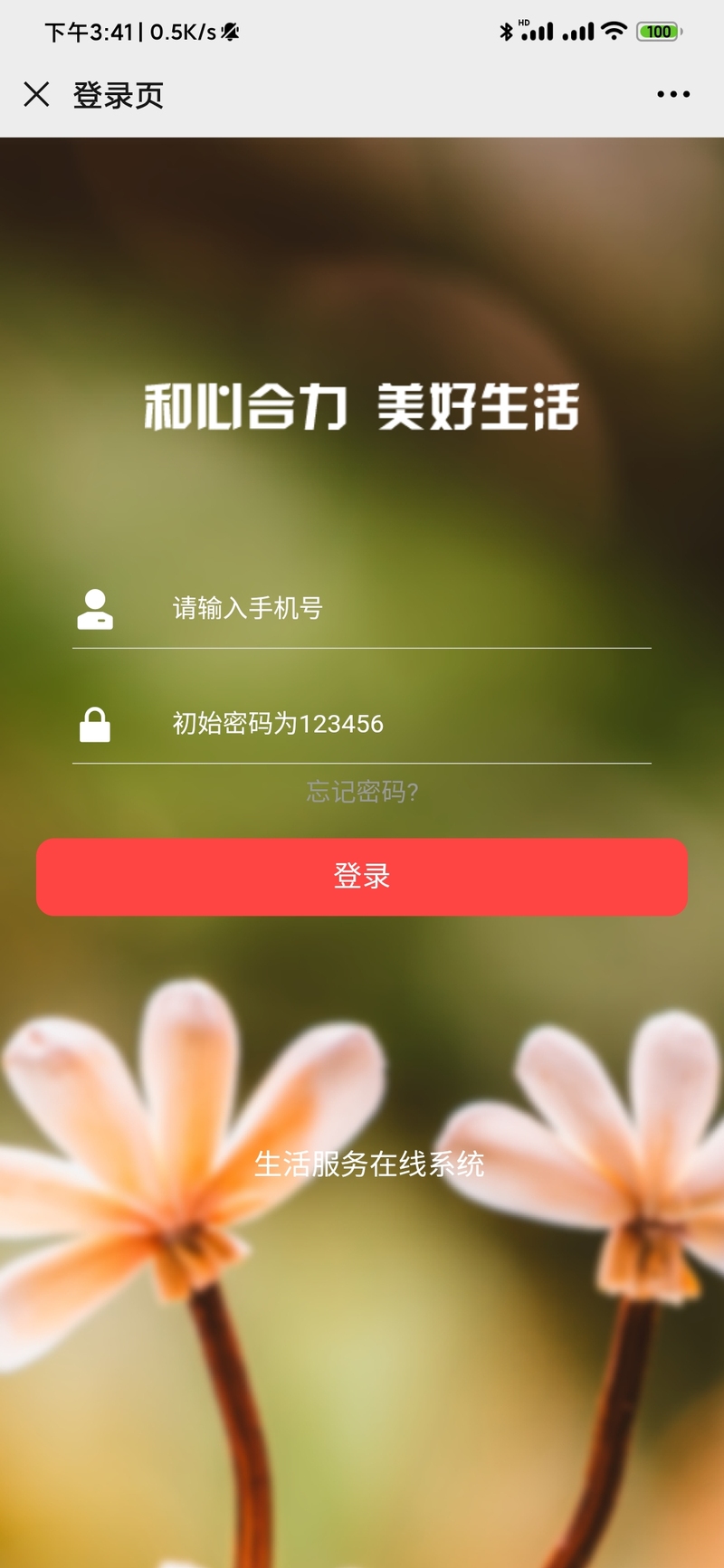Tap the red 登录 button

(x=362, y=876)
